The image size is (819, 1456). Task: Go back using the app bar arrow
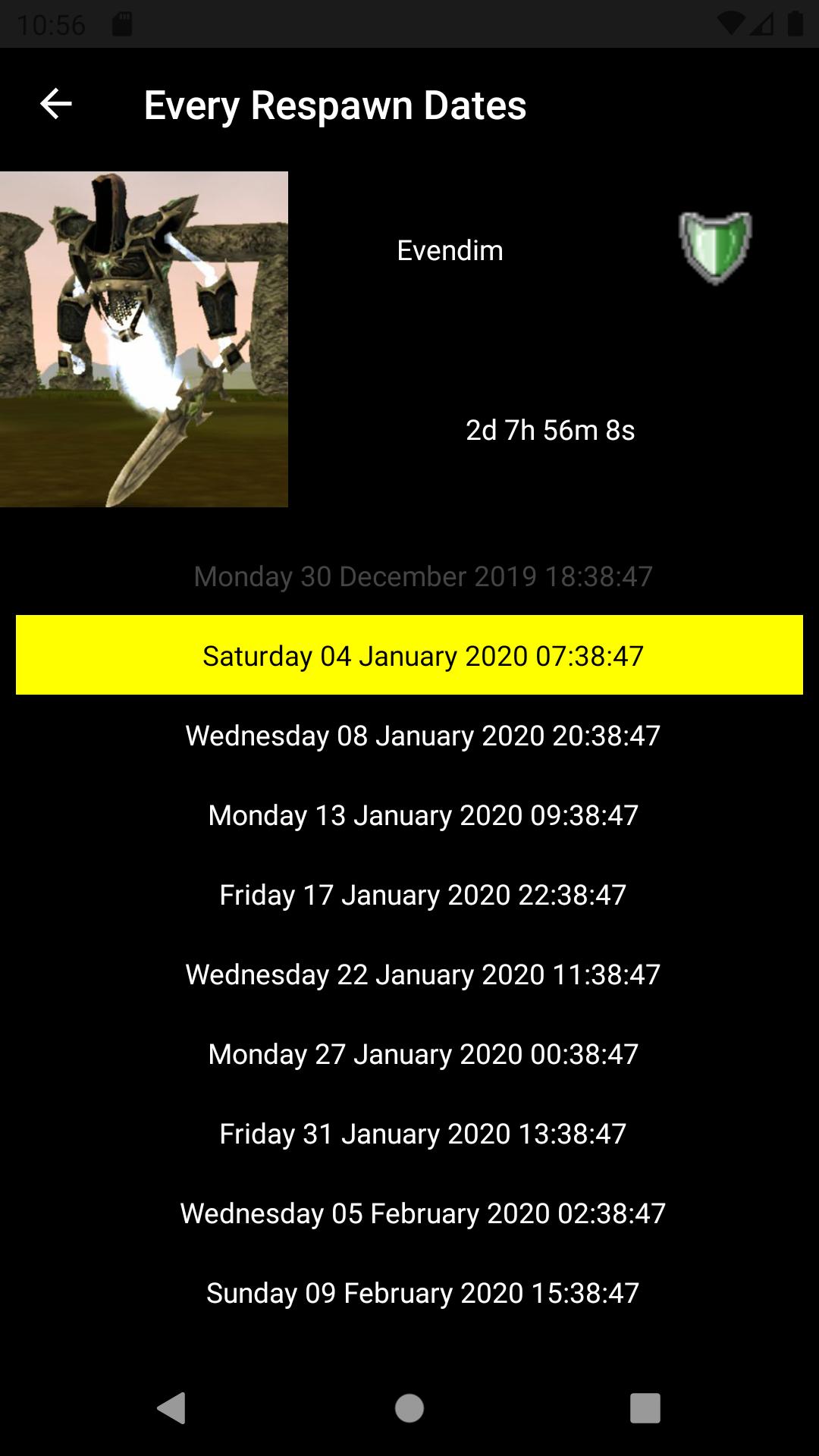pos(56,104)
